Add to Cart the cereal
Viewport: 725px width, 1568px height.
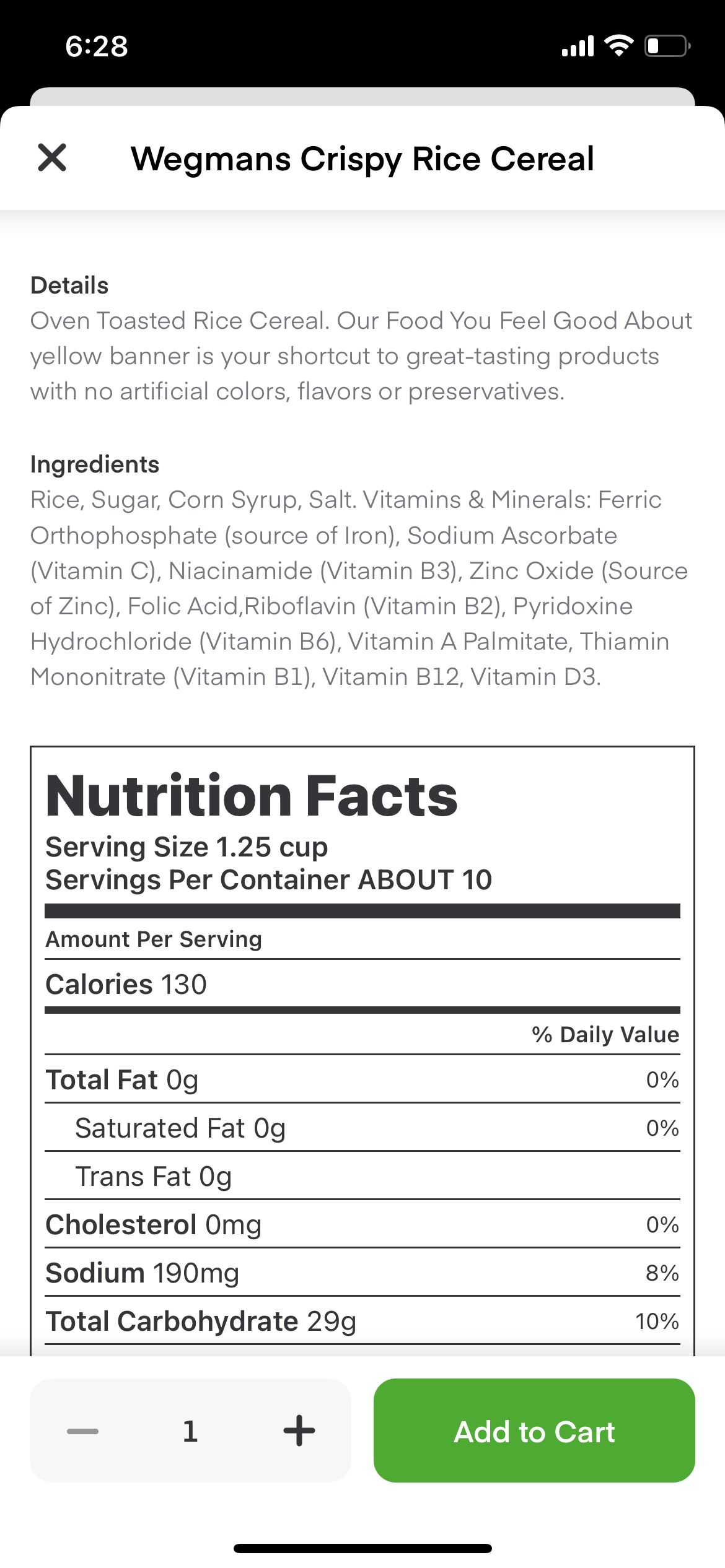click(x=534, y=1431)
